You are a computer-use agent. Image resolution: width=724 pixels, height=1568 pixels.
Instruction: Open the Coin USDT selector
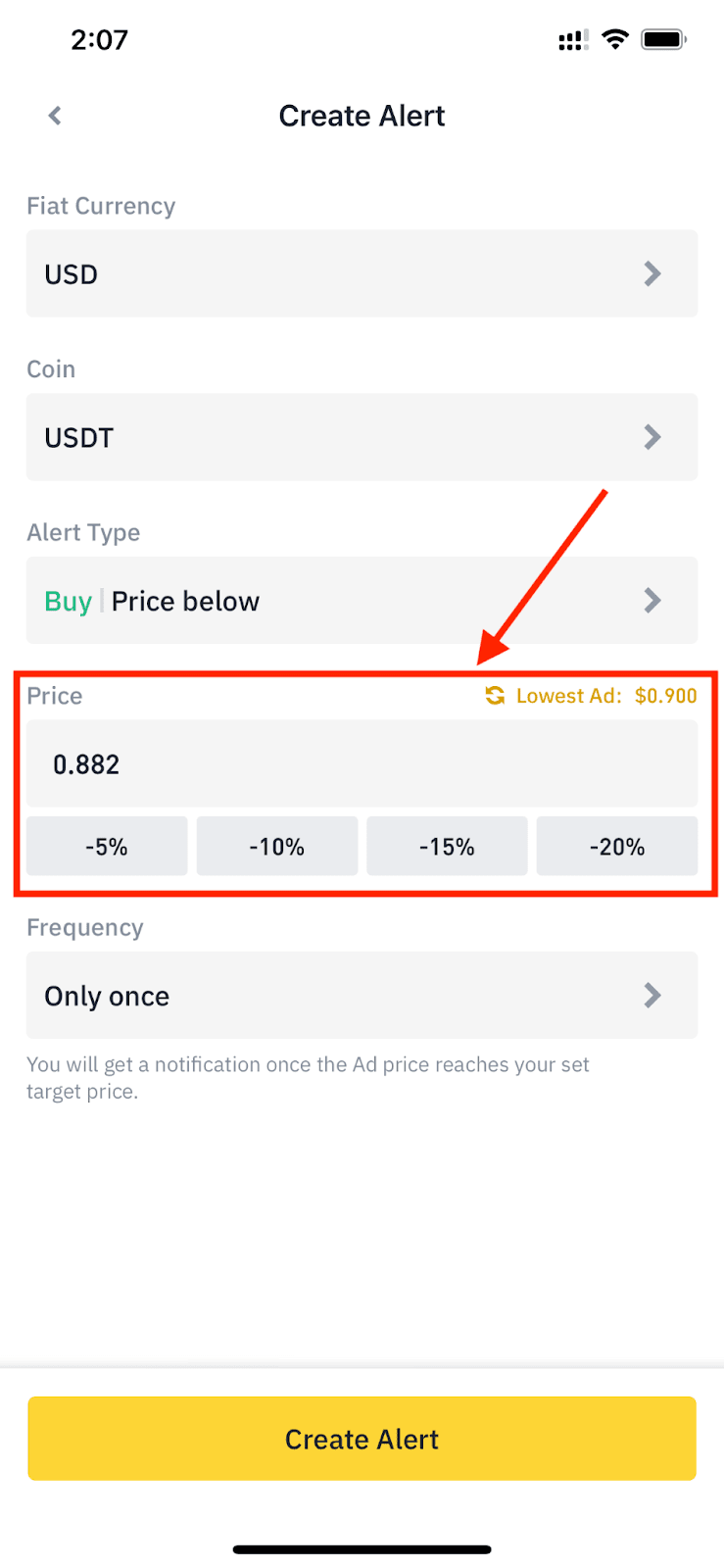pyautogui.click(x=362, y=437)
